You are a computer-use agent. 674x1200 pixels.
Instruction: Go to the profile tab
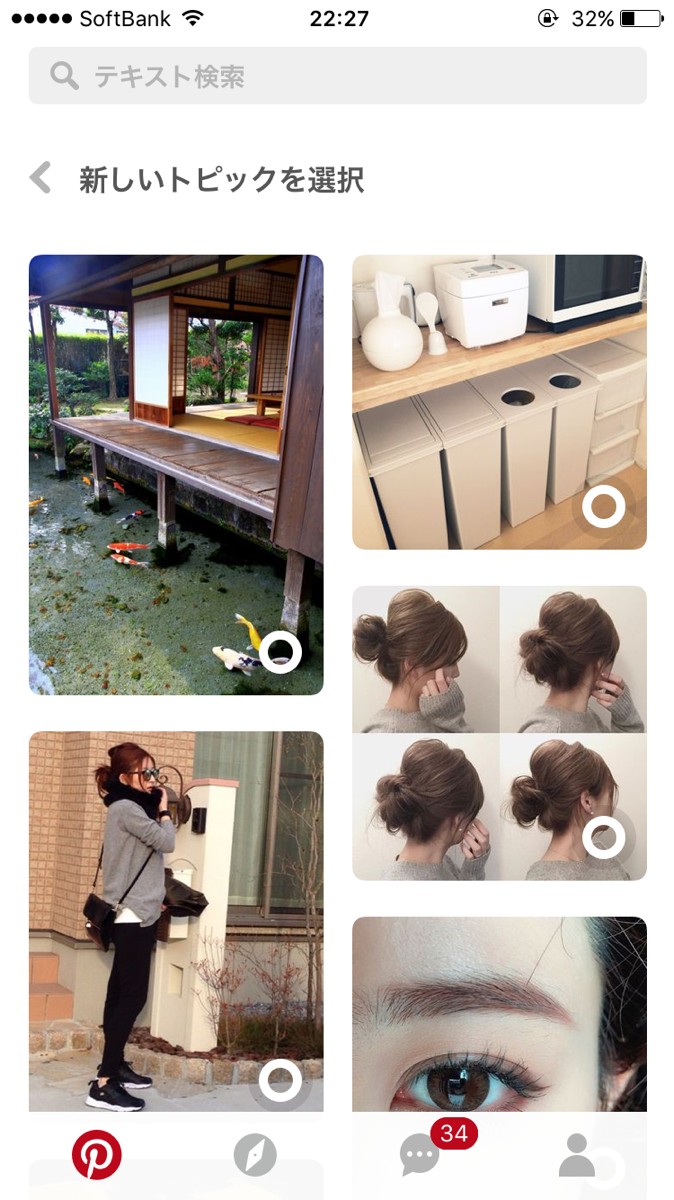[577, 1155]
